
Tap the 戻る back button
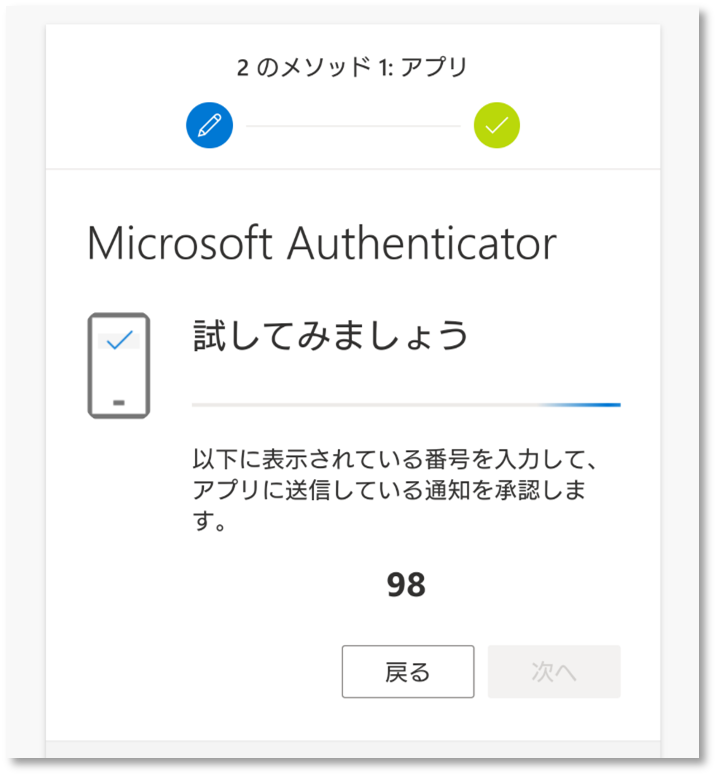point(408,672)
